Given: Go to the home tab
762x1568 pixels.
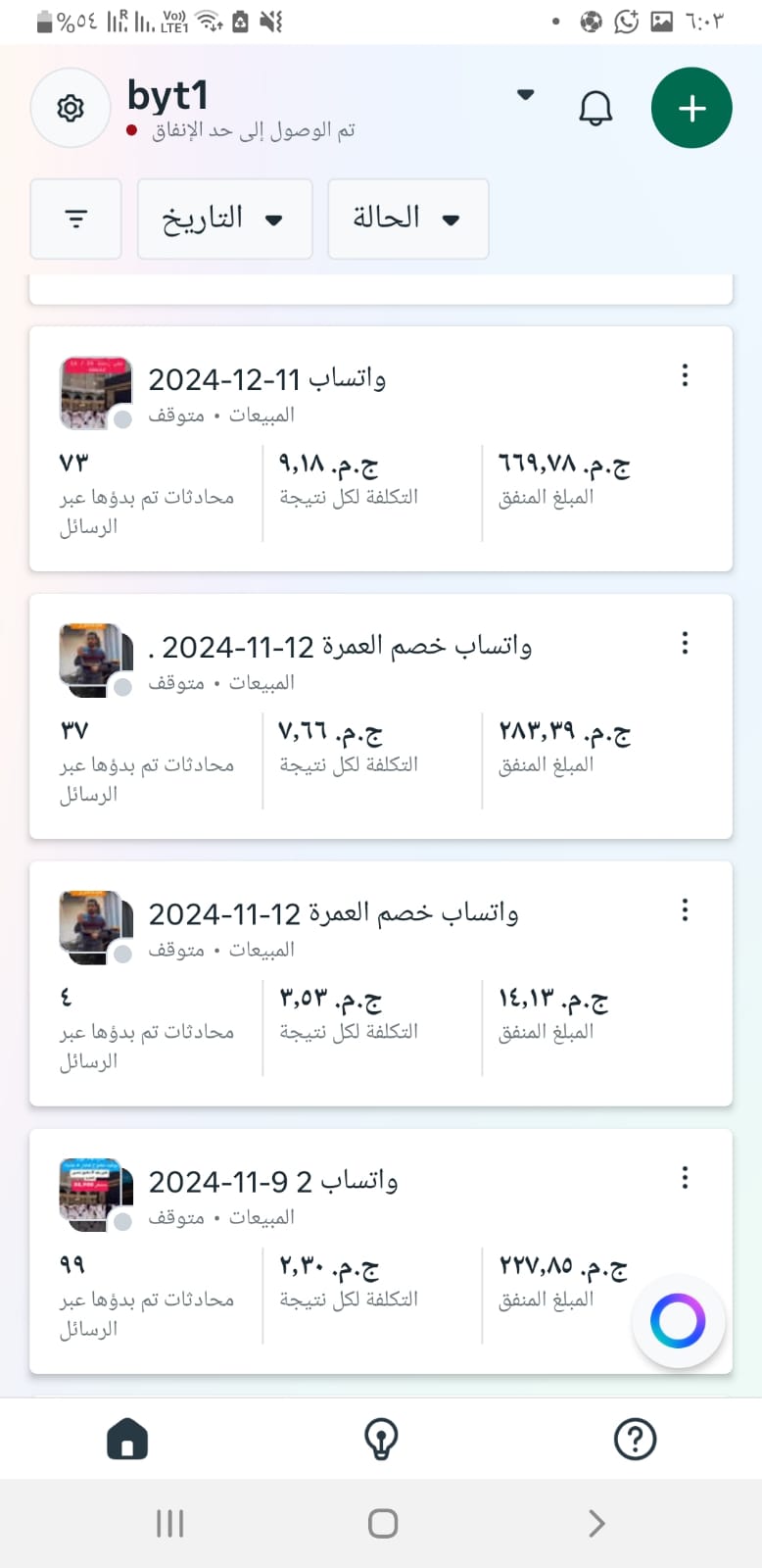Looking at the screenshot, I should [127, 1439].
